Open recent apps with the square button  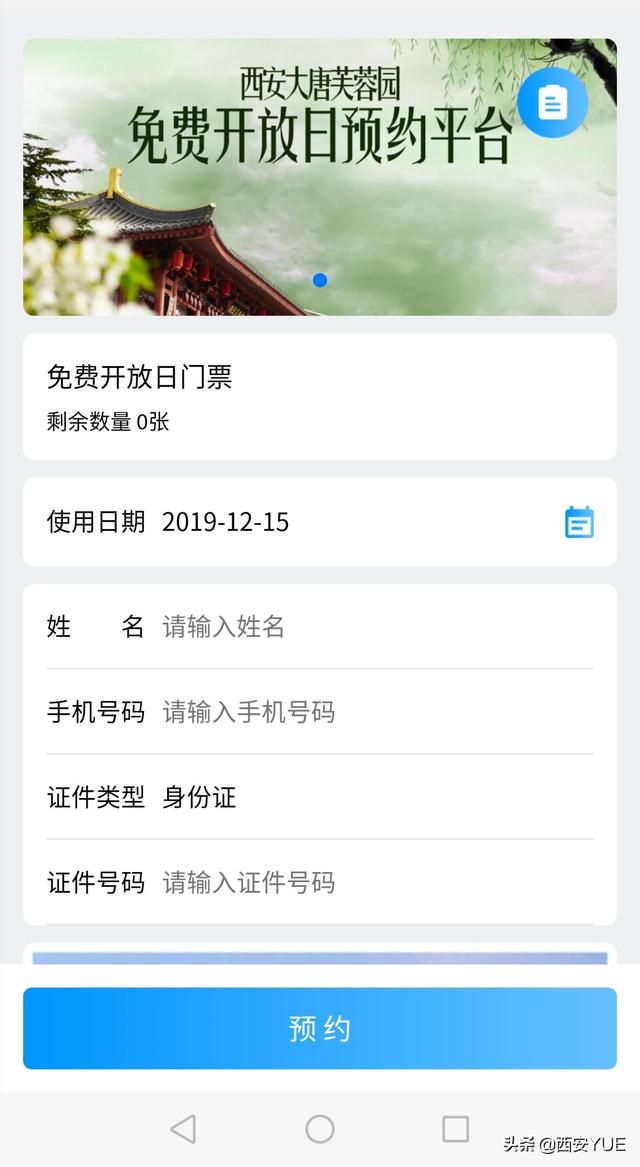455,1129
